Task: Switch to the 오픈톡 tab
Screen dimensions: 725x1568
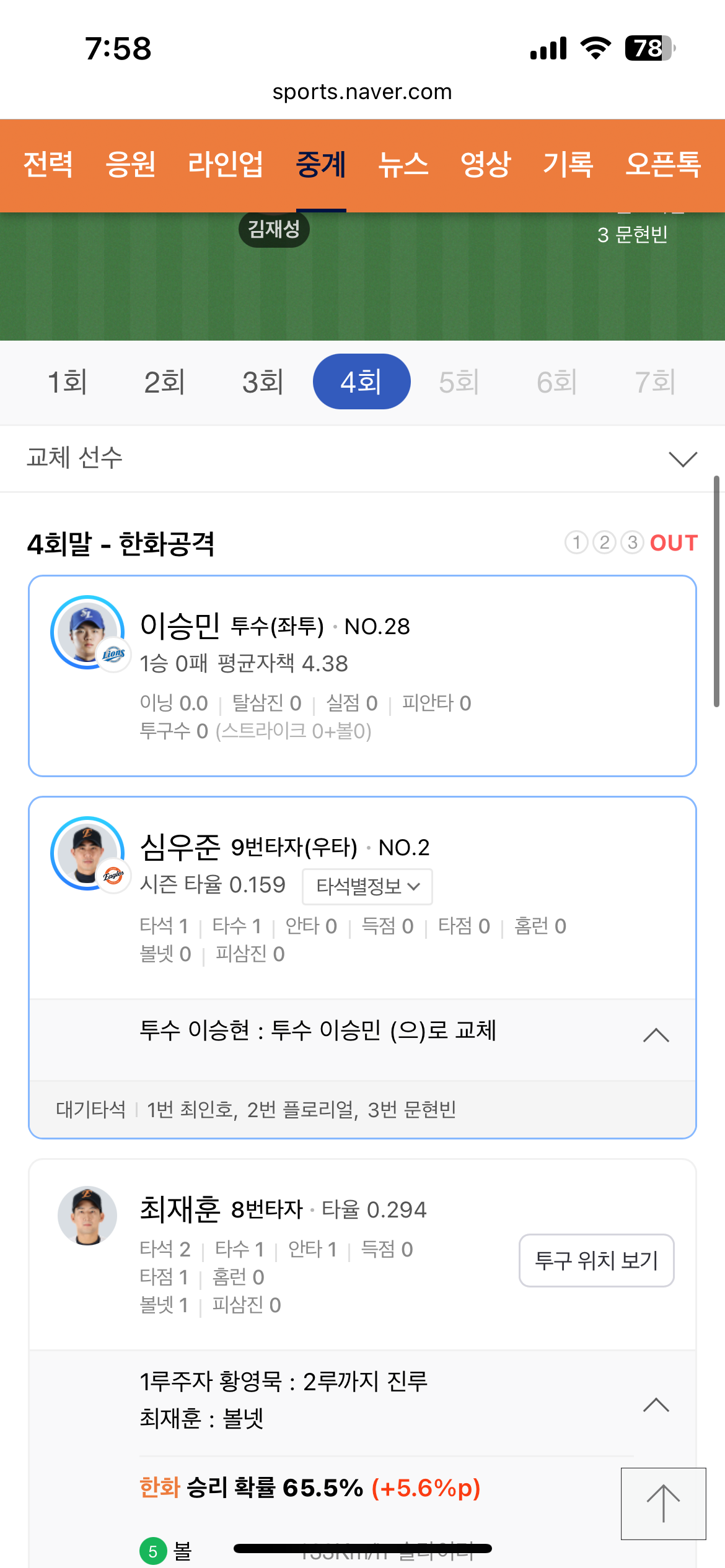Action: (x=663, y=165)
